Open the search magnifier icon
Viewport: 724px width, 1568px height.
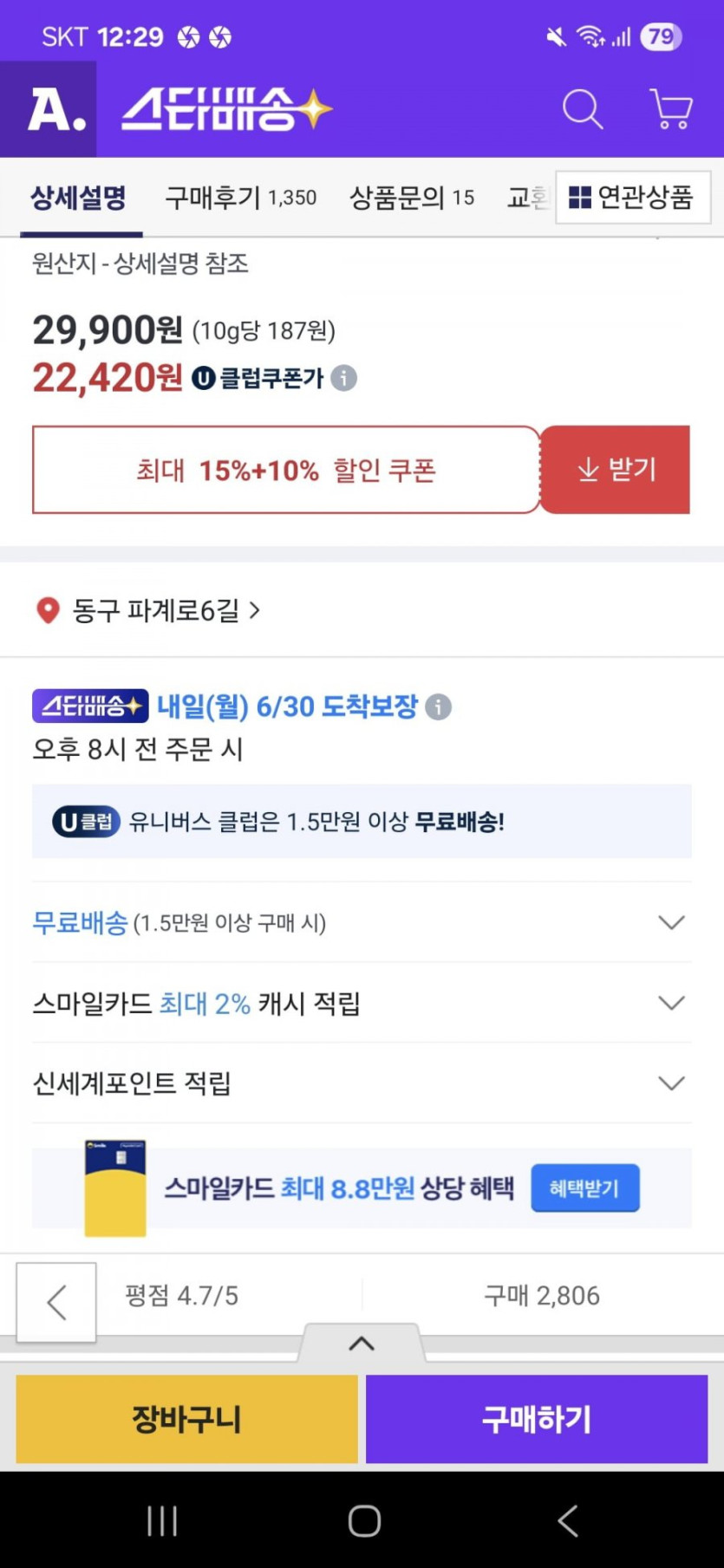click(x=583, y=109)
